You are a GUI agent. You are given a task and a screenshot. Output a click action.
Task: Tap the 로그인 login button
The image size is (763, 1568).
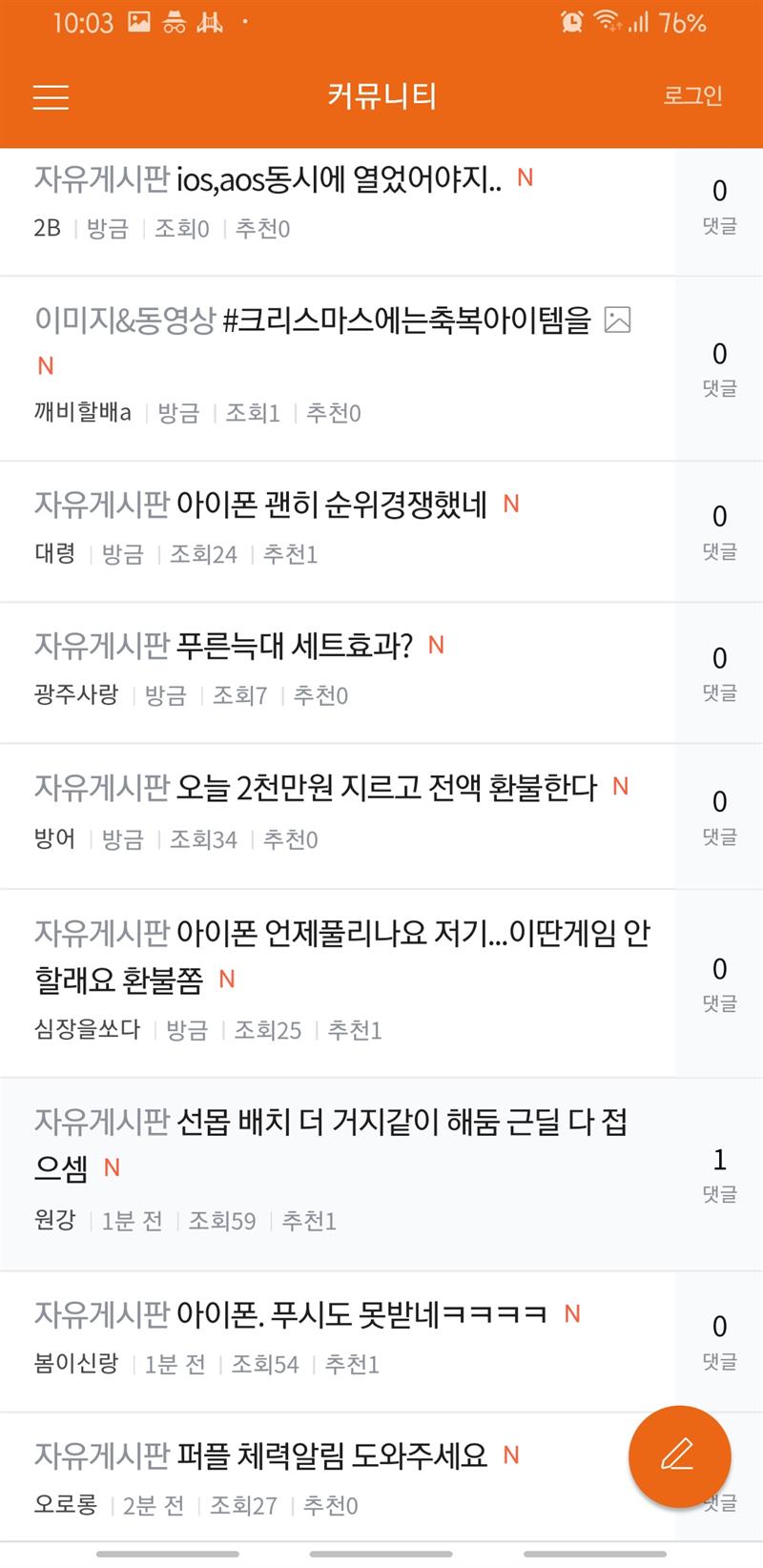693,95
